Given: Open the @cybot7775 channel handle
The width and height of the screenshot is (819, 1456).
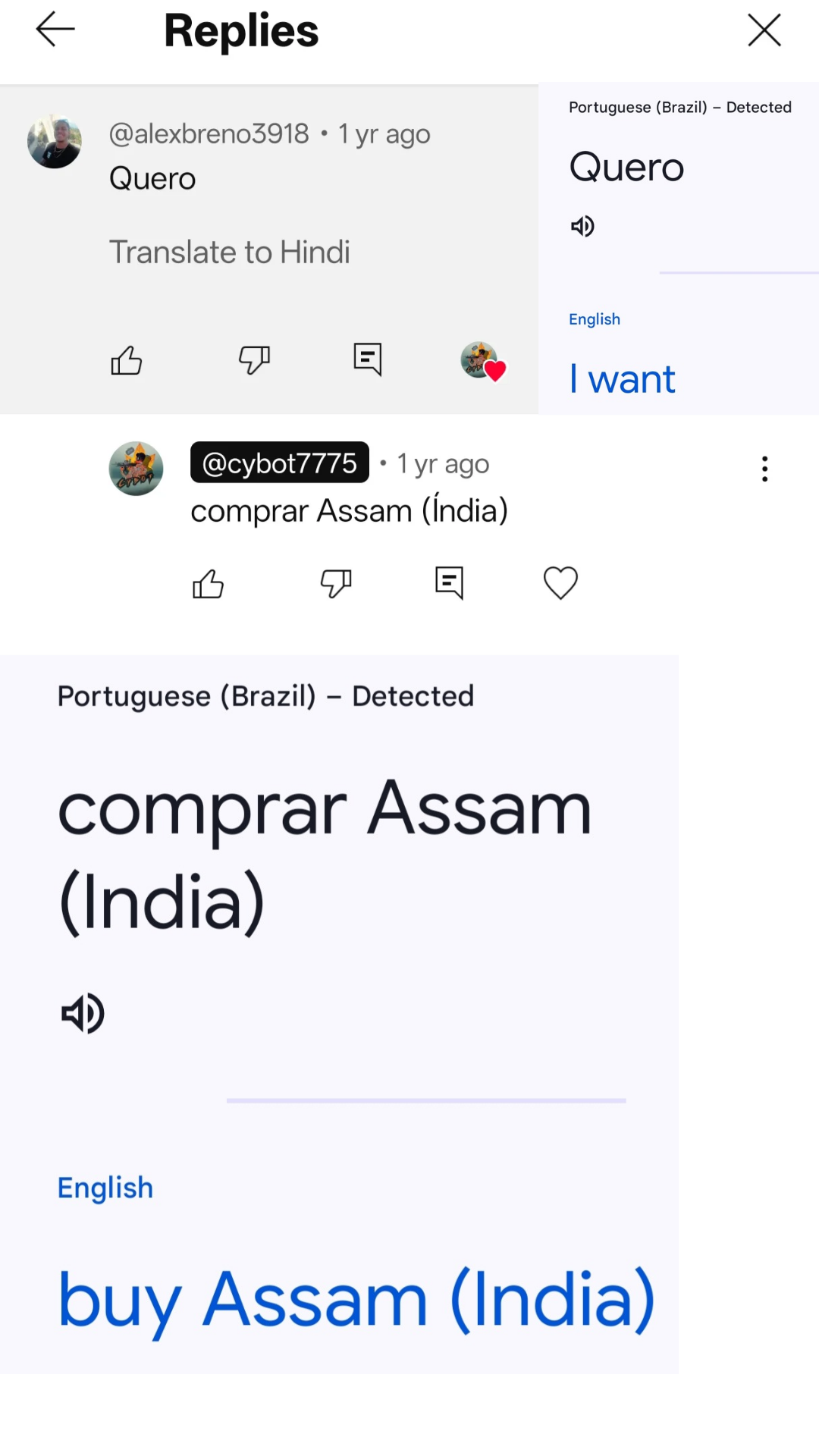Looking at the screenshot, I should point(280,463).
